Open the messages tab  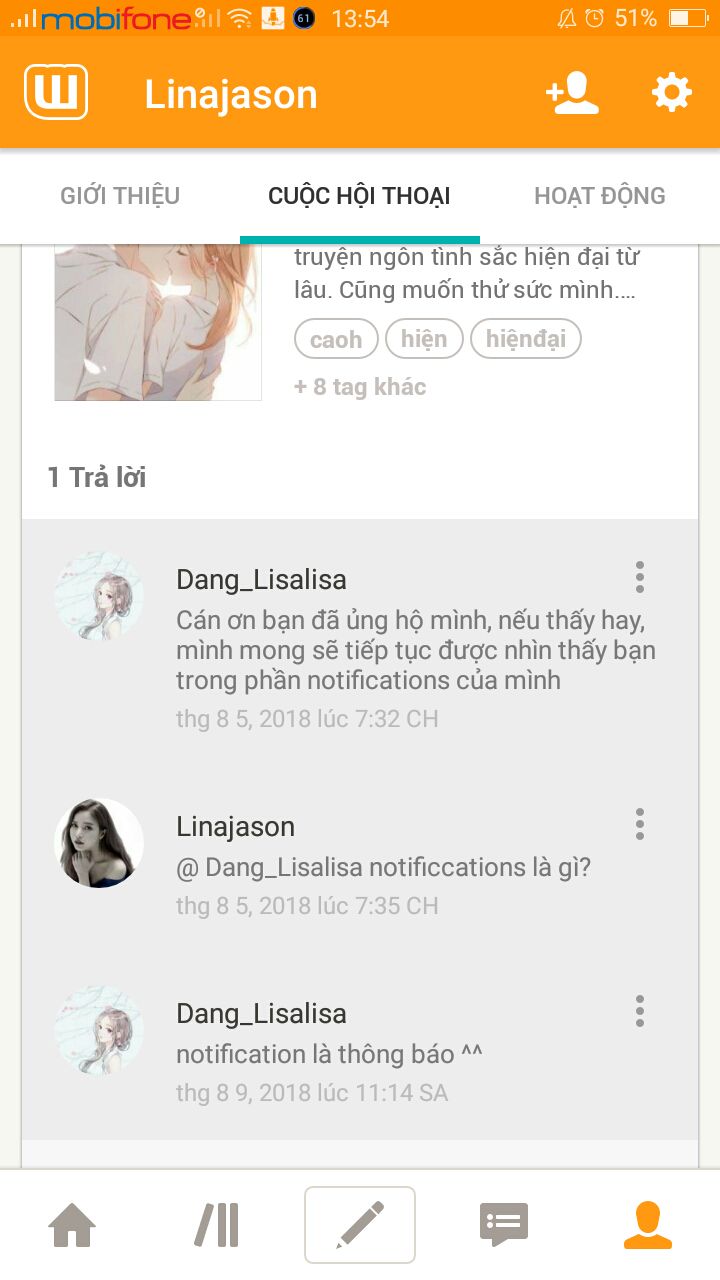click(504, 1225)
